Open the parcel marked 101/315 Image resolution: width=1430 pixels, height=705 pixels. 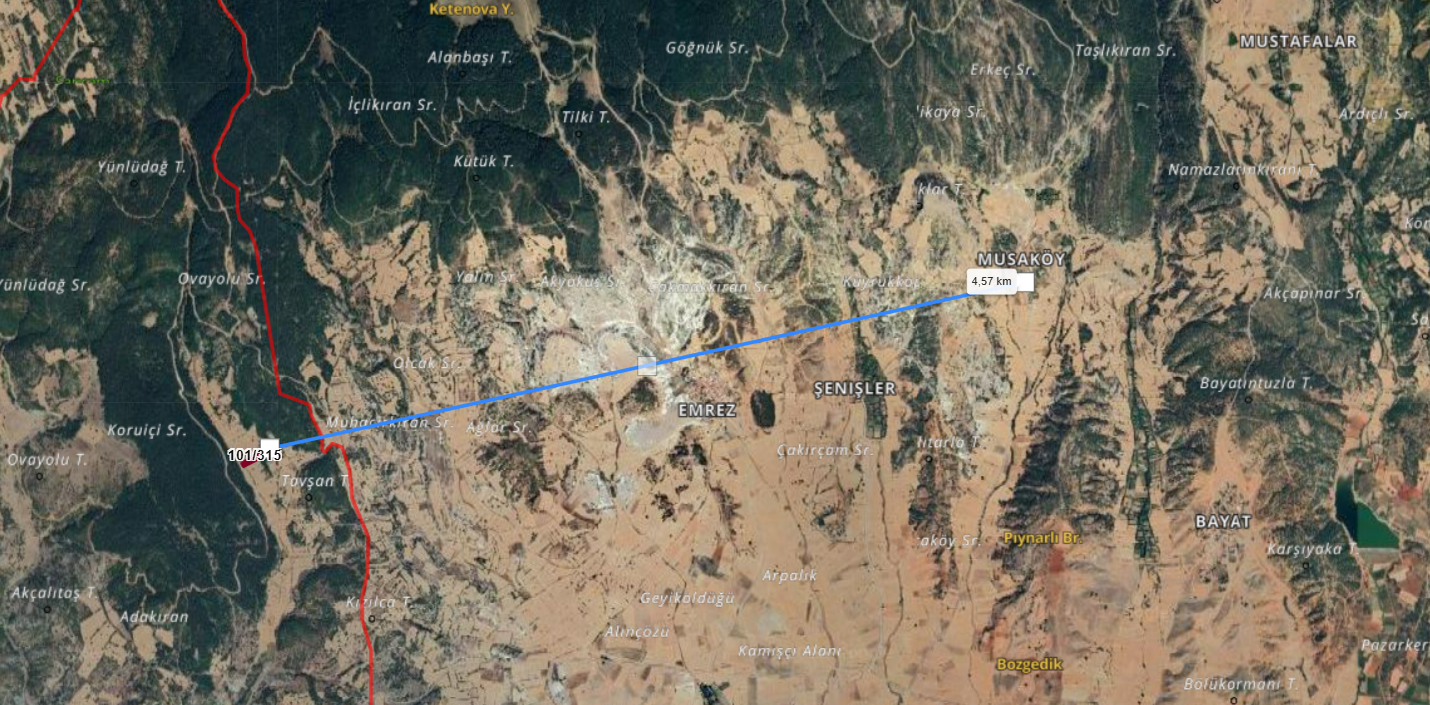247,464
